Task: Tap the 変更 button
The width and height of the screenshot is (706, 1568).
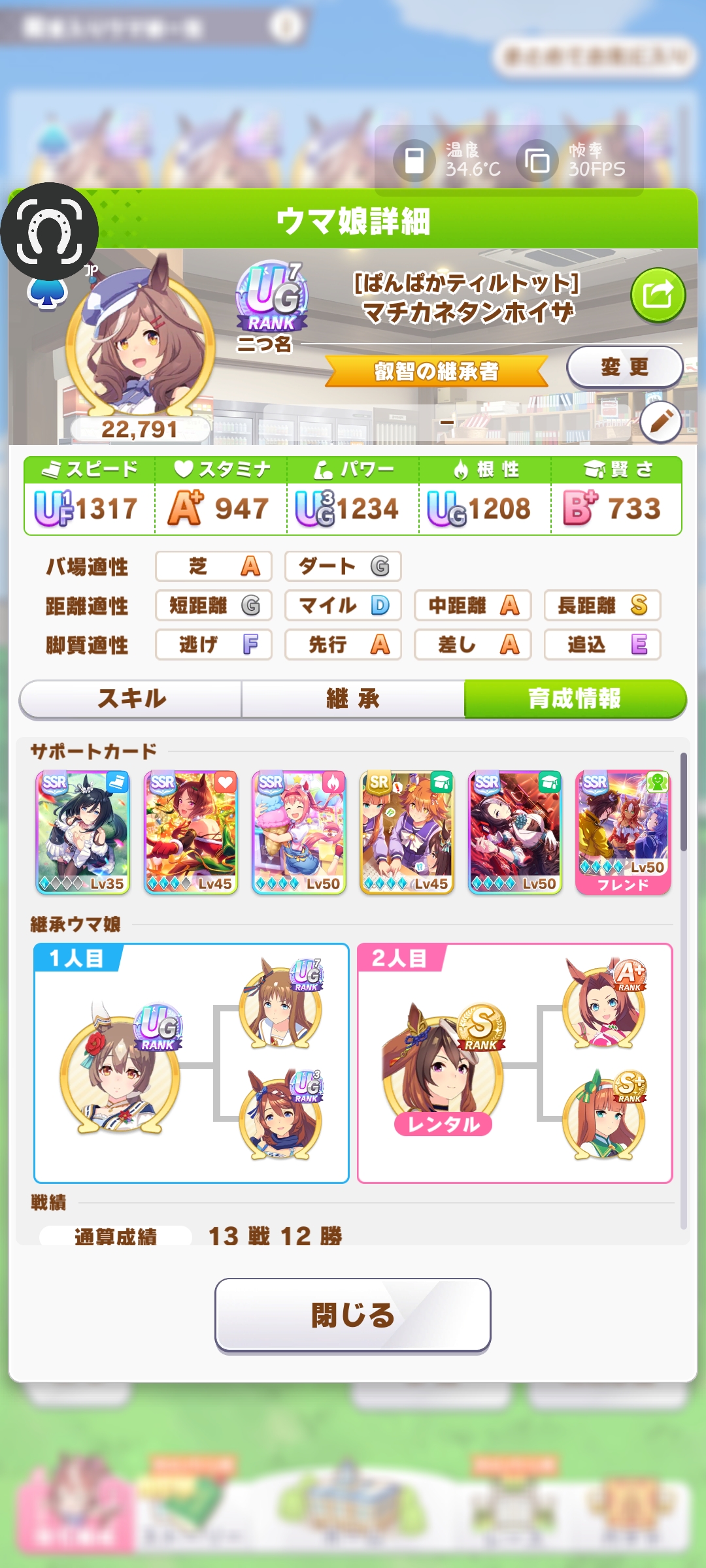Action: pos(624,367)
